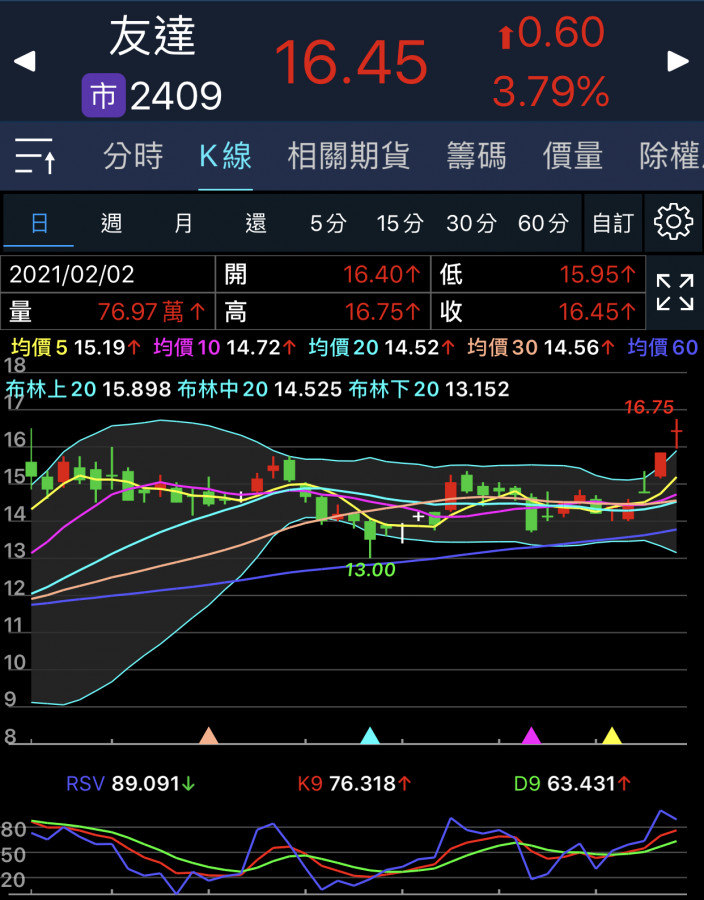Show the 30分 candlestick chart
The image size is (704, 900).
tap(471, 223)
